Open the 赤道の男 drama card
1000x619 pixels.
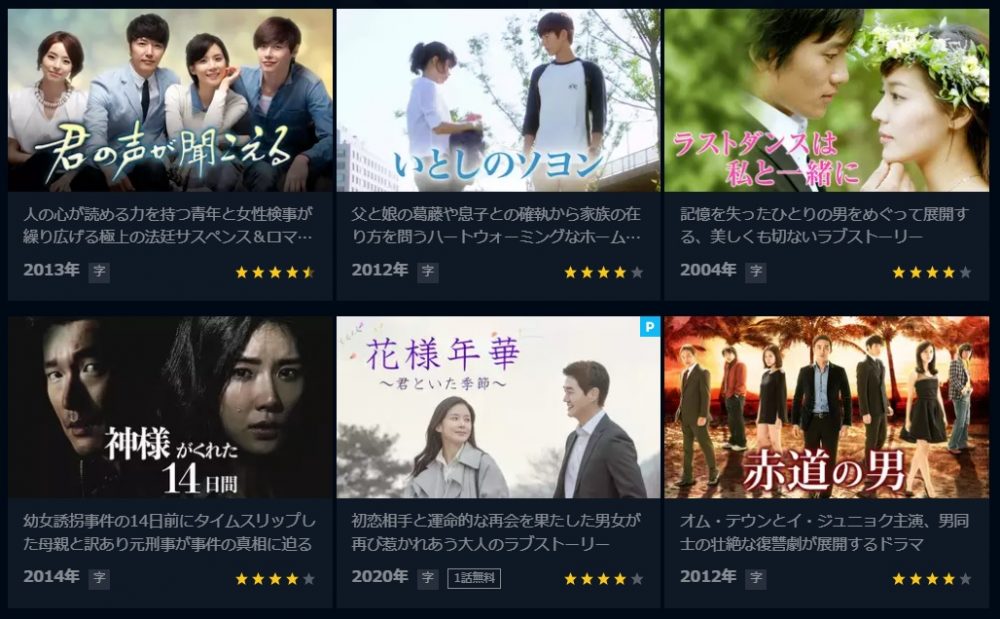coord(826,407)
